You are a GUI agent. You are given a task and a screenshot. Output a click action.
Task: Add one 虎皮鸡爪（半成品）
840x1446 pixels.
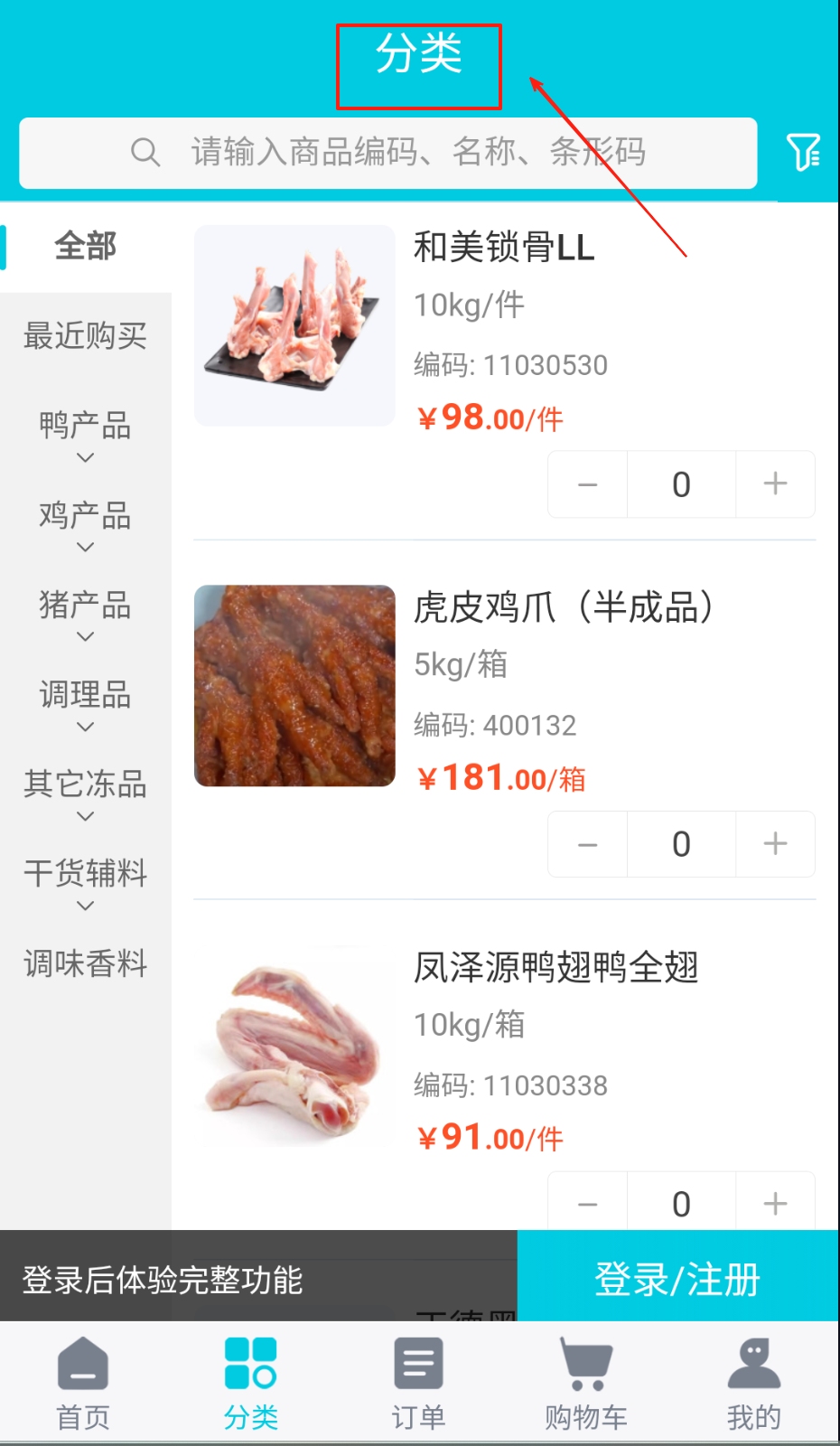(x=775, y=844)
